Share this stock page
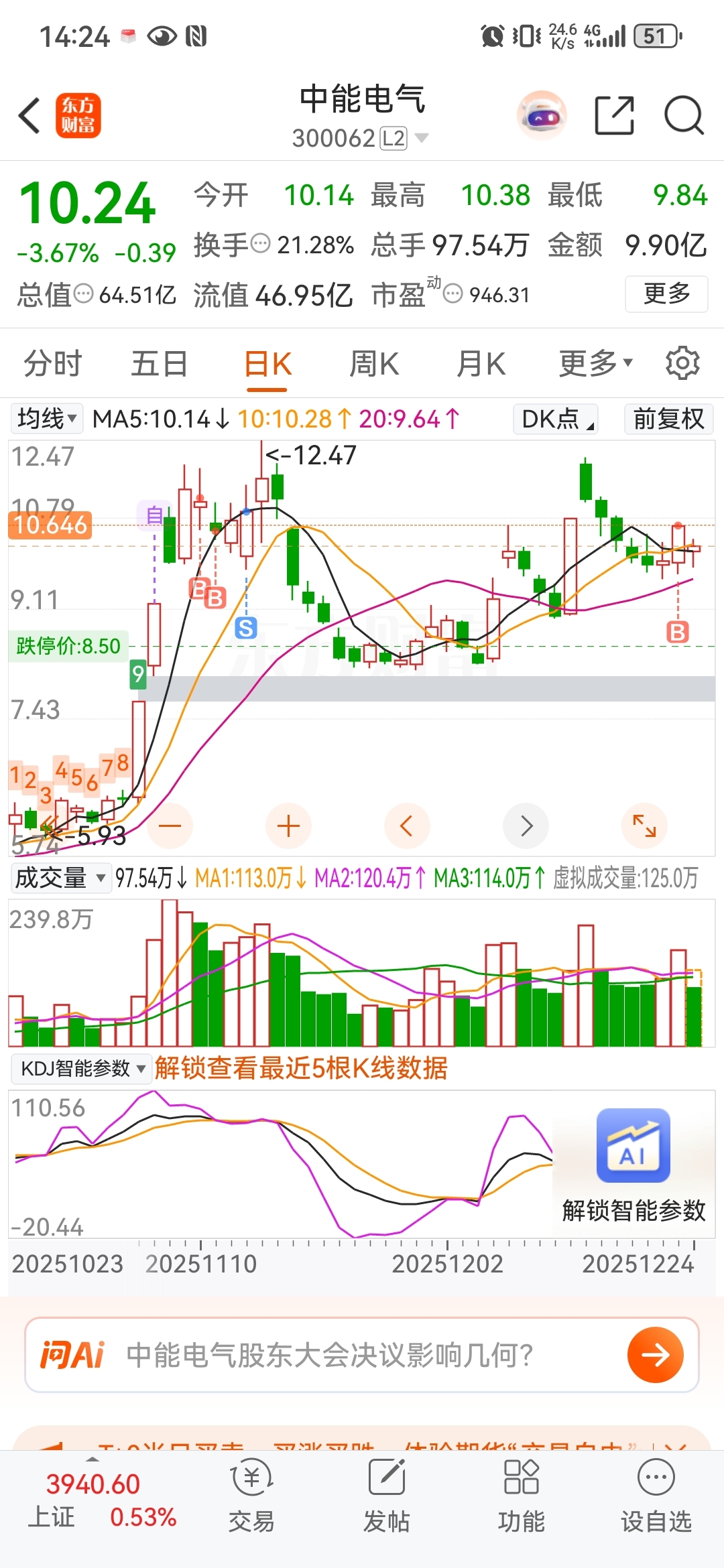 [x=614, y=116]
